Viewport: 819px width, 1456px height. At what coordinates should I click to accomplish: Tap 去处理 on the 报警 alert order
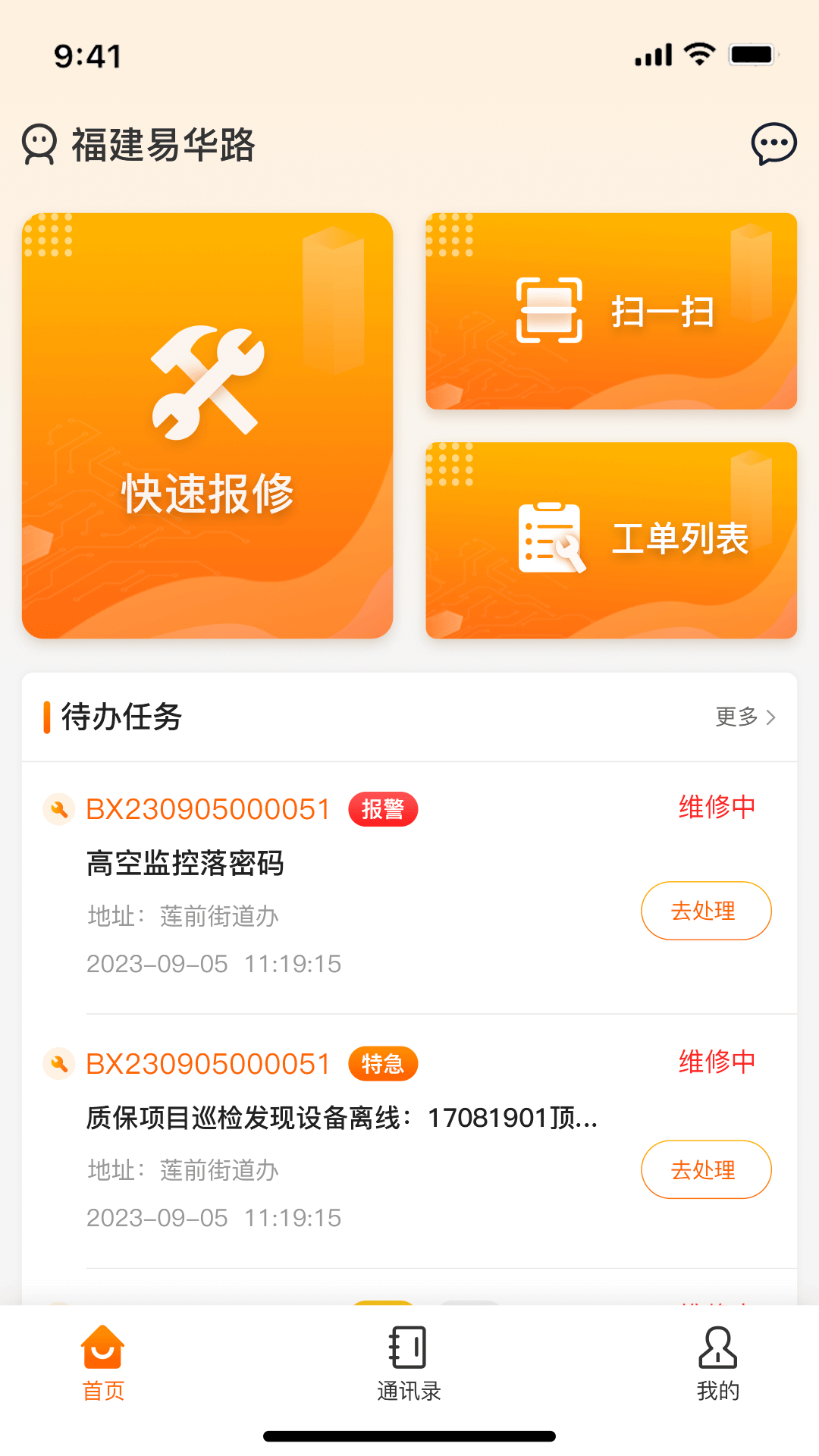click(x=706, y=910)
